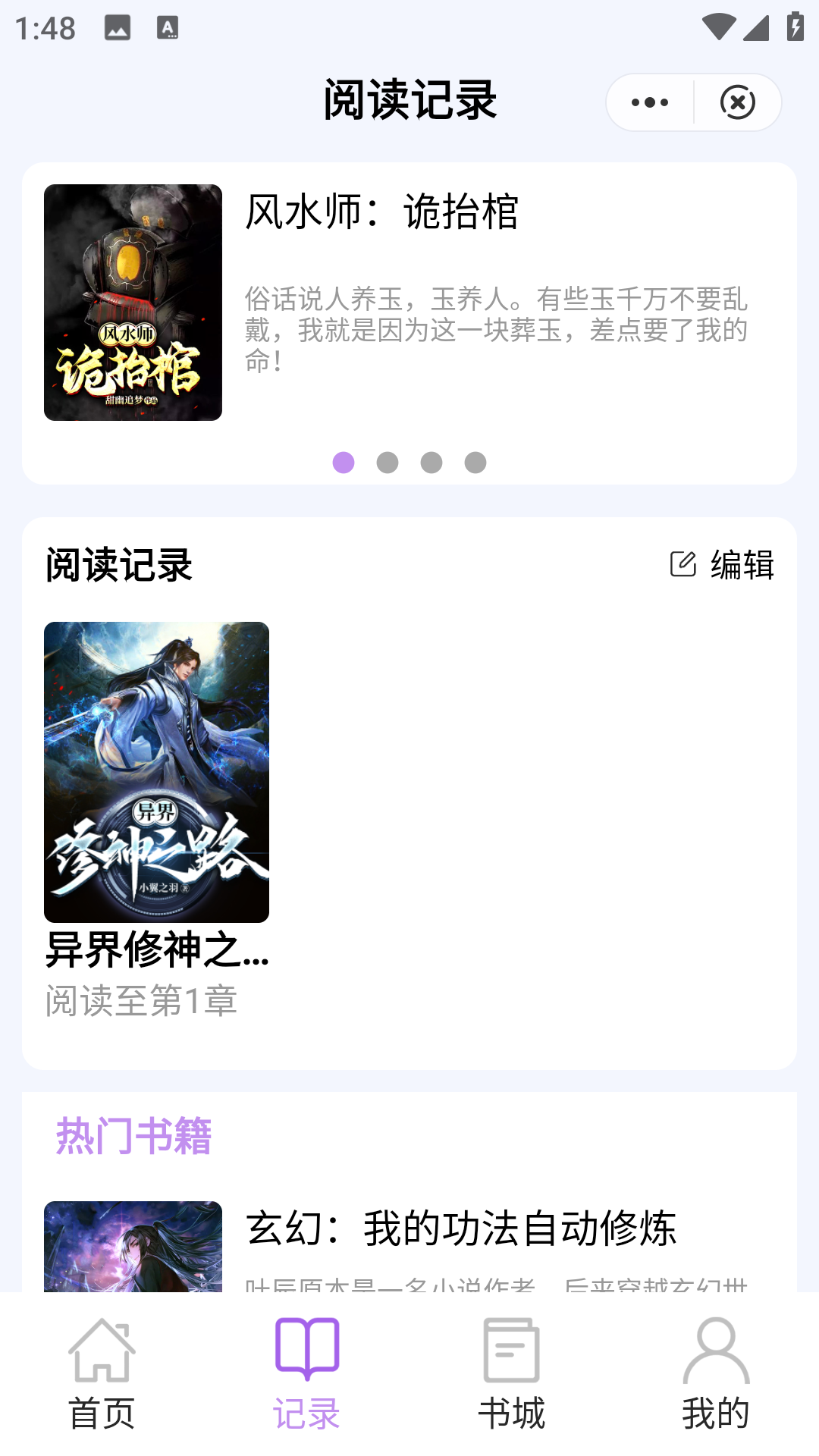The width and height of the screenshot is (819, 1456).
Task: Open the three-dot more options menu
Action: (x=648, y=102)
